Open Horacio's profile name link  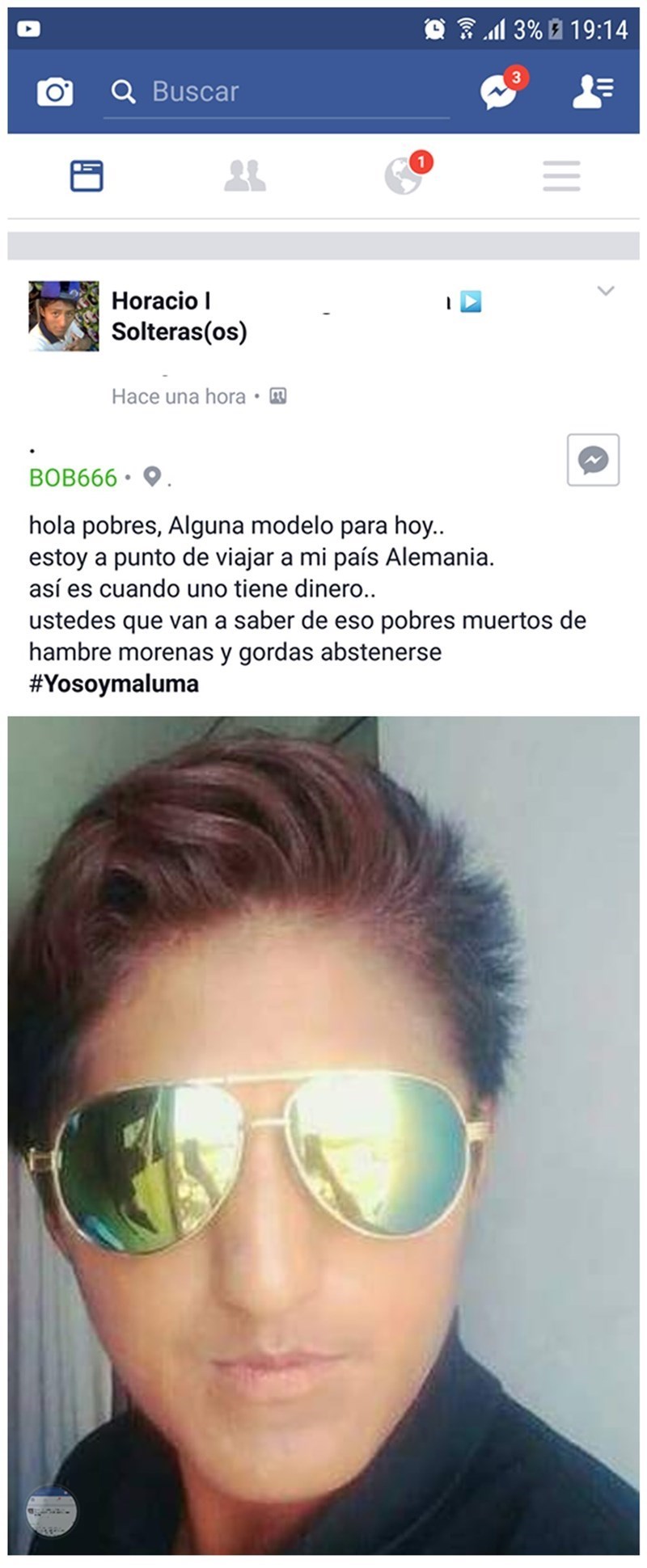[x=160, y=301]
